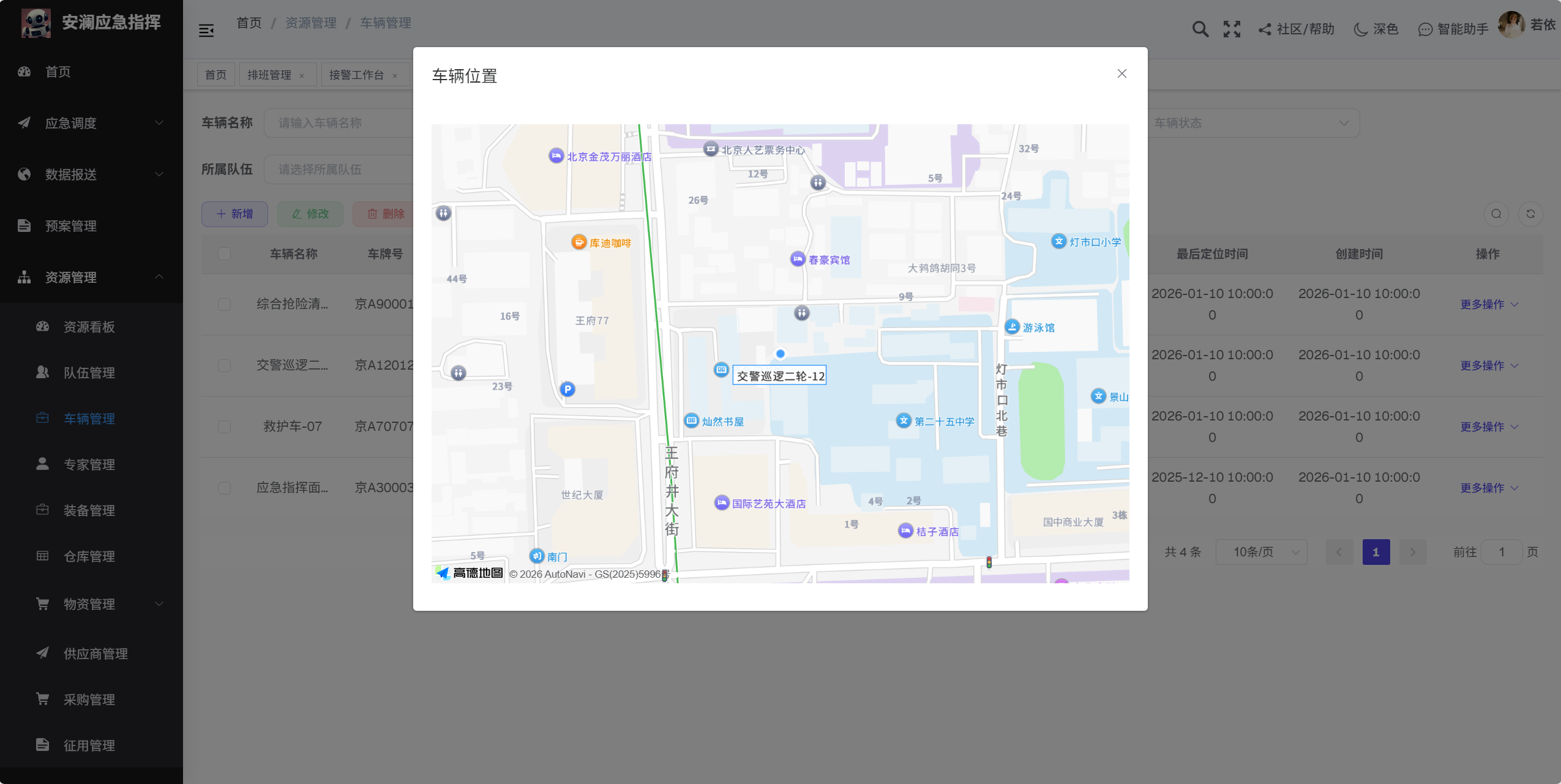
Task: Open the 首页 sidebar menu item
Action: click(x=91, y=72)
